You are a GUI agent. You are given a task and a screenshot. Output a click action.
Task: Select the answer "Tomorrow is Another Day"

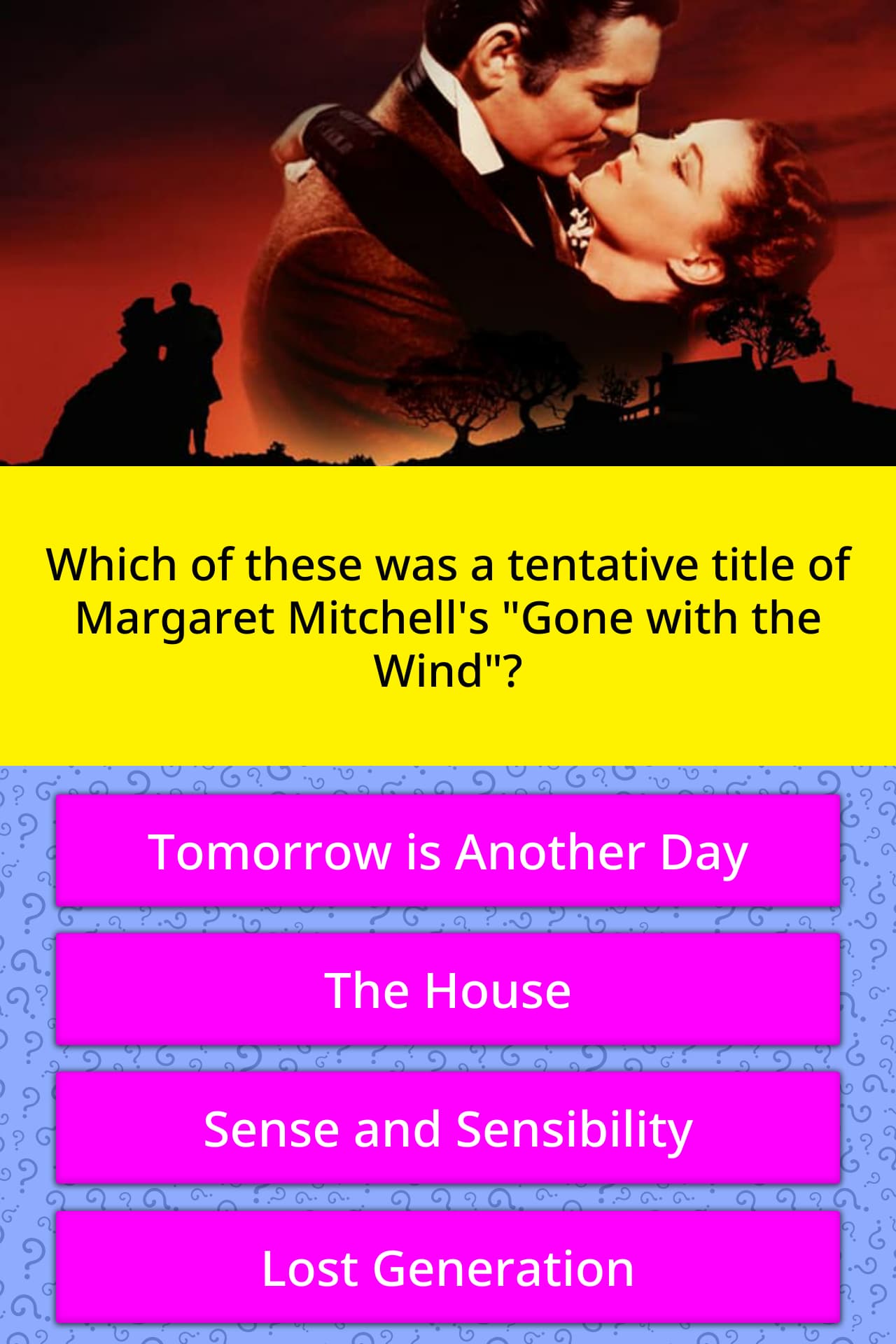tap(448, 851)
